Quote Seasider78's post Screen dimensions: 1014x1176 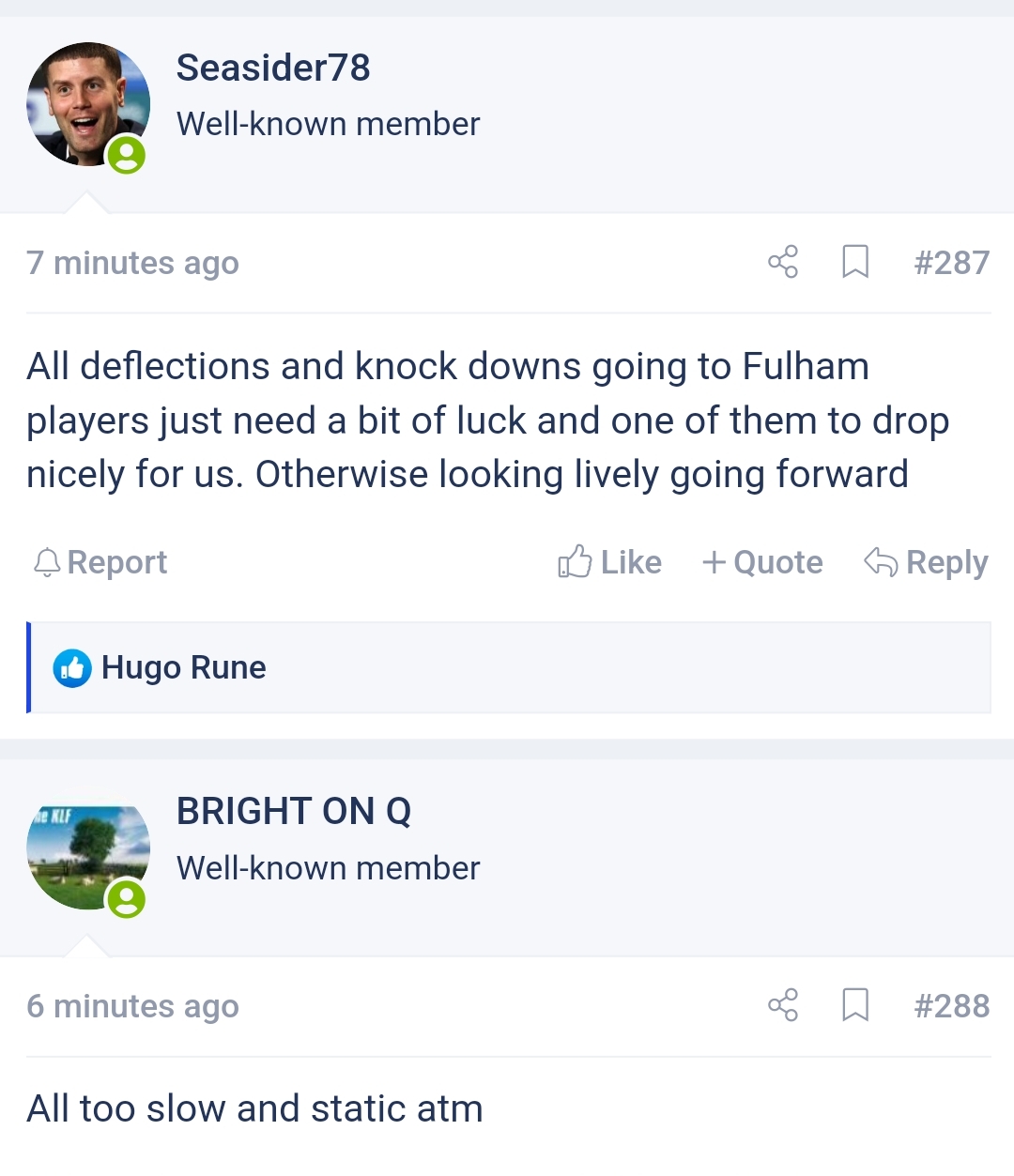tap(762, 562)
